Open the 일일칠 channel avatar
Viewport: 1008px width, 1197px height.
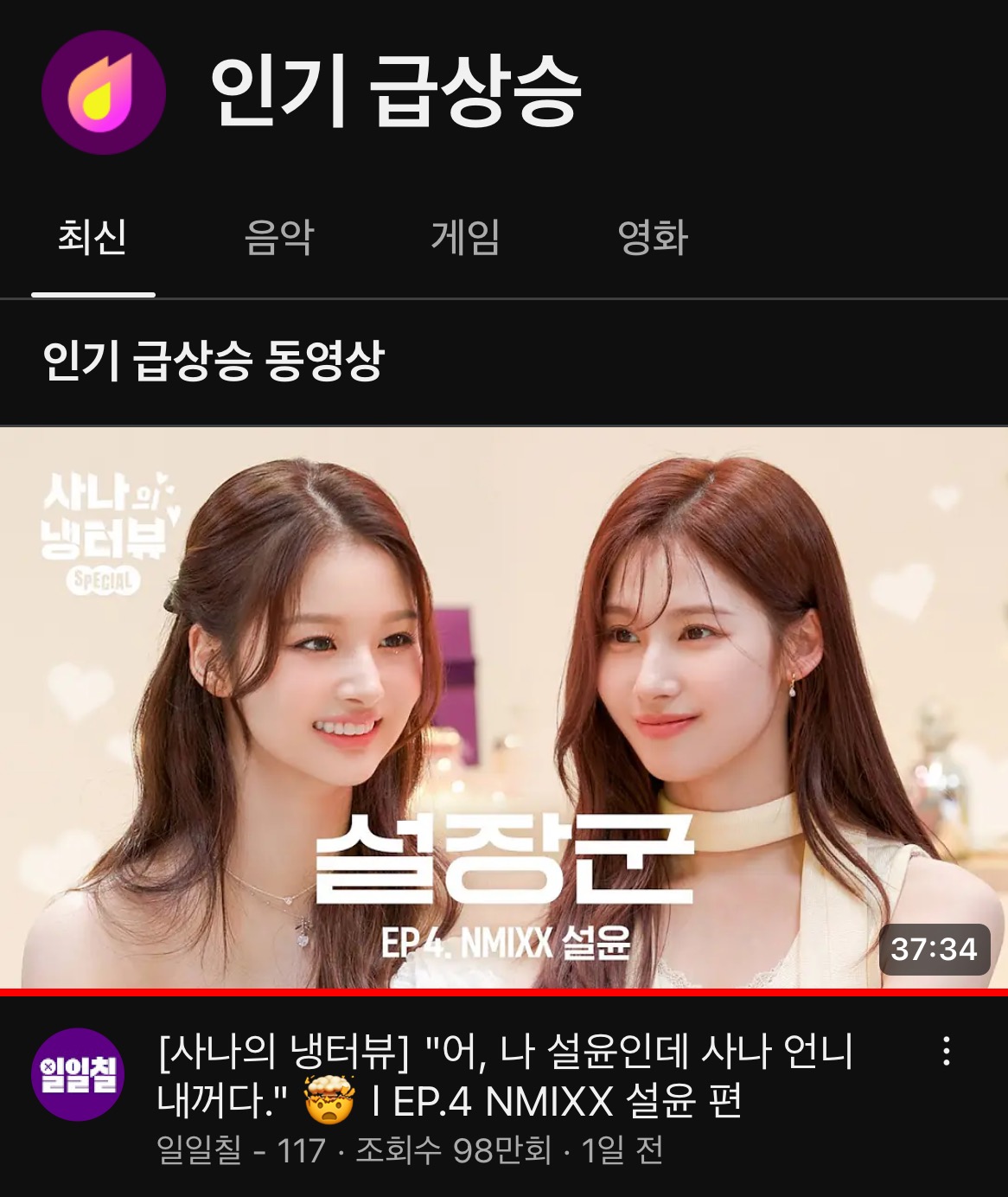[78, 1074]
